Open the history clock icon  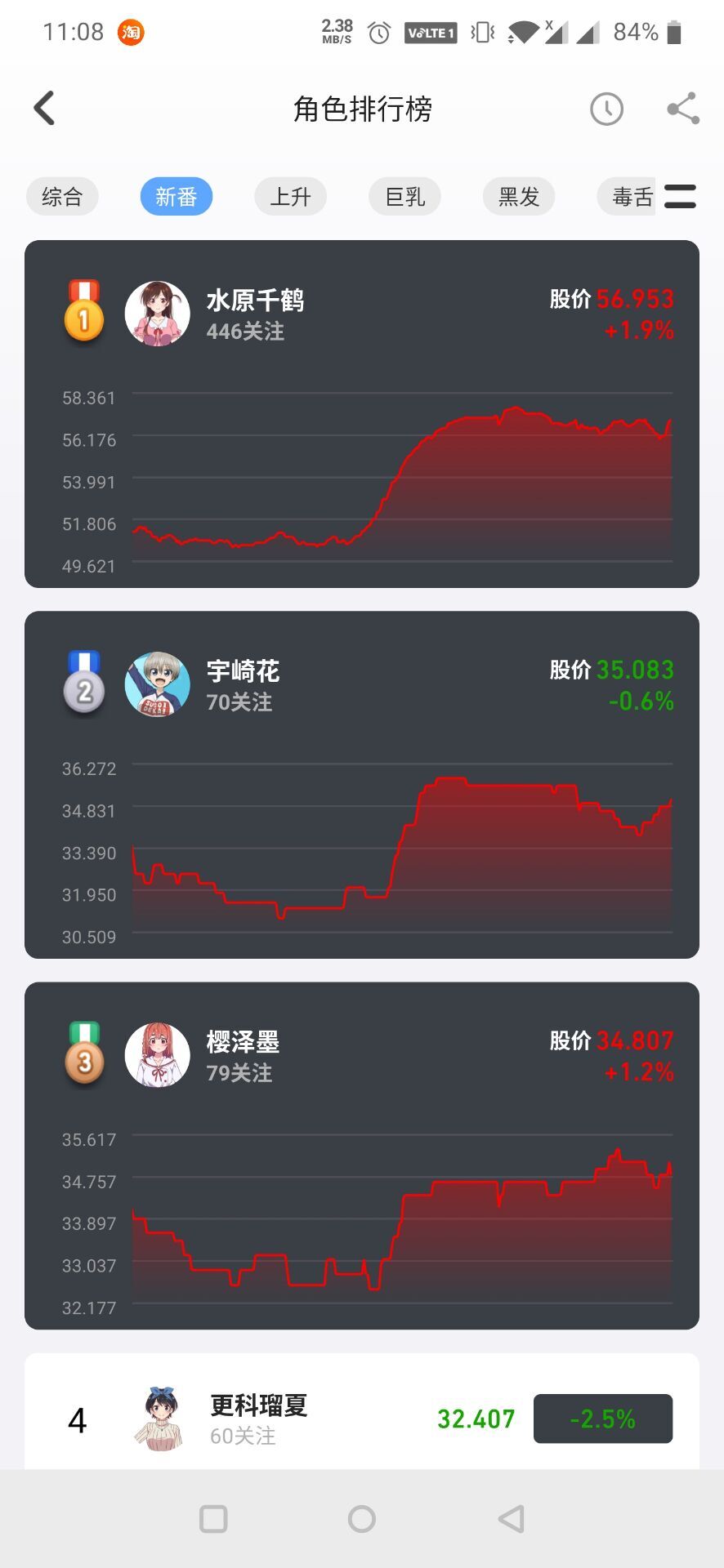click(x=606, y=109)
